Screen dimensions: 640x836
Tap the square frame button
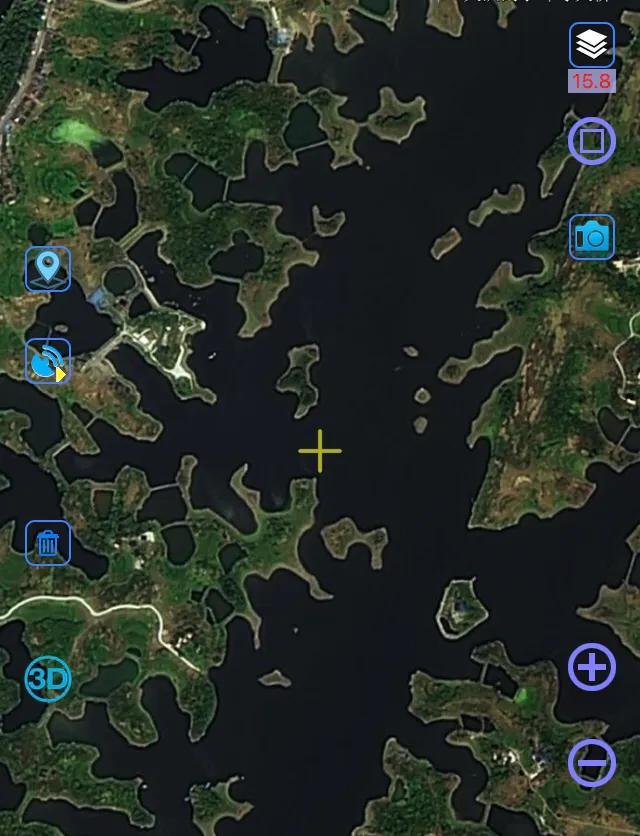(x=591, y=141)
